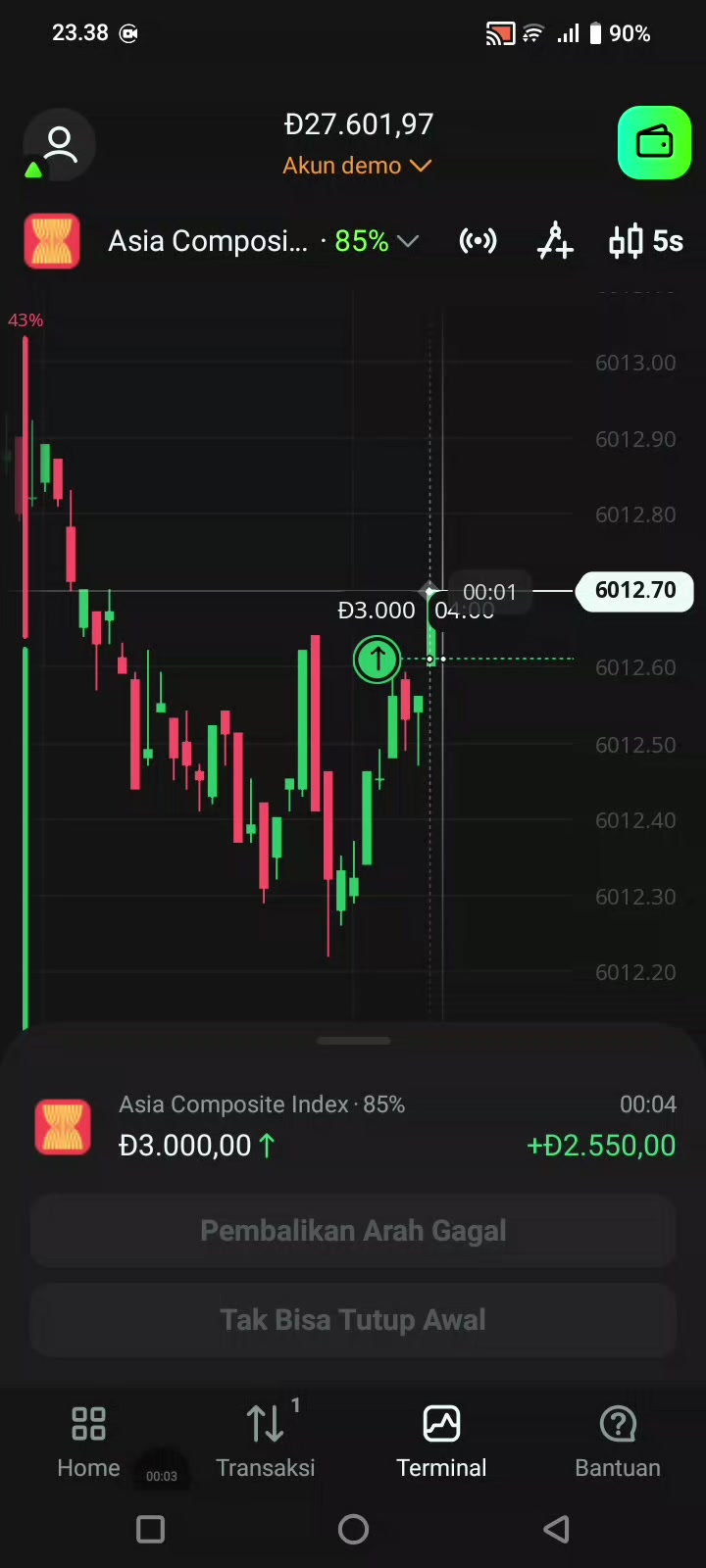The image size is (706, 1568).
Task: Open the recent apps system button
Action: (x=150, y=1529)
